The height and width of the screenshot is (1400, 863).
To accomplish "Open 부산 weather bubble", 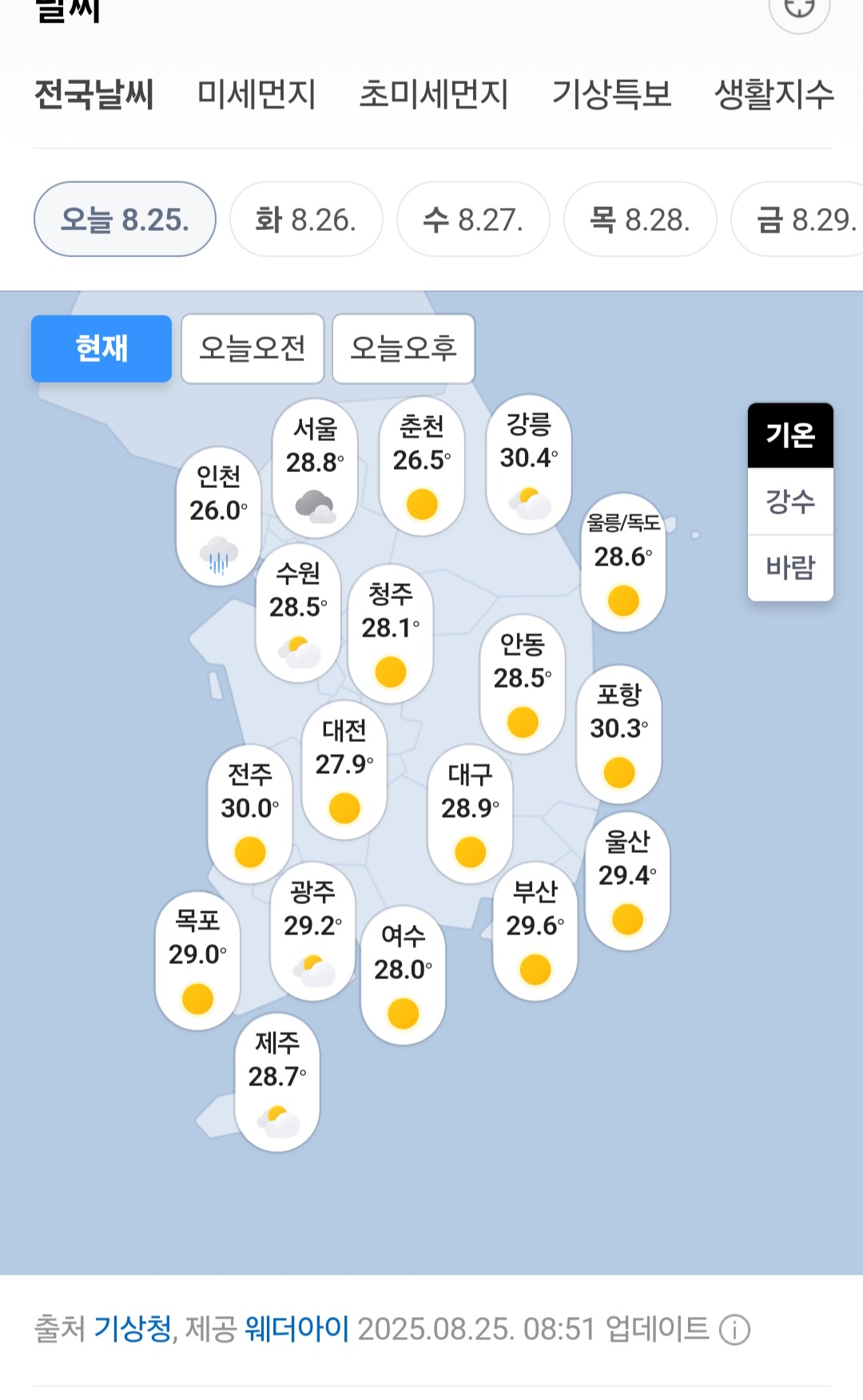I will [535, 930].
